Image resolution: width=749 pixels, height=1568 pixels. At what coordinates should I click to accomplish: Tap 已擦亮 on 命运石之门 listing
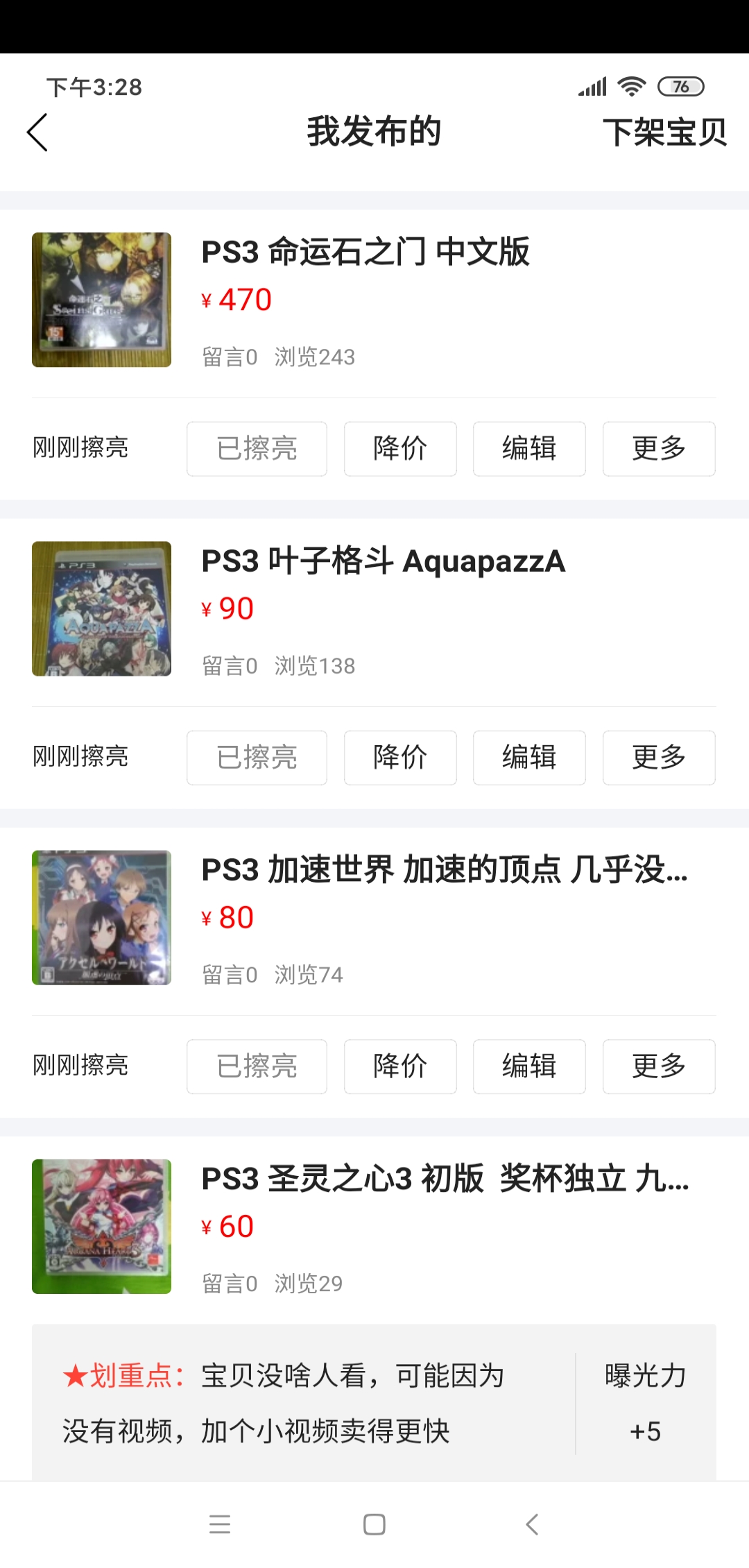(x=257, y=449)
